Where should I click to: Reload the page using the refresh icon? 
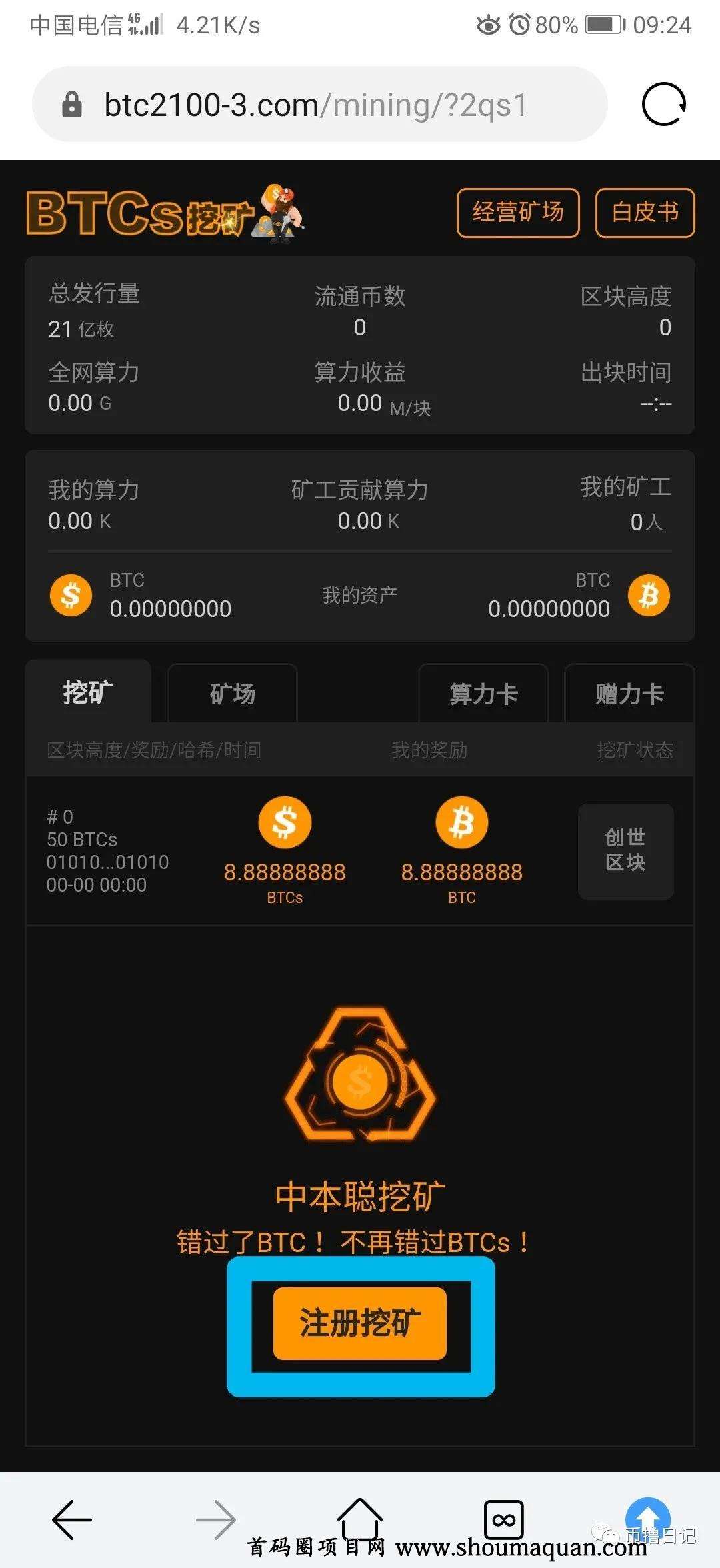coord(663,105)
